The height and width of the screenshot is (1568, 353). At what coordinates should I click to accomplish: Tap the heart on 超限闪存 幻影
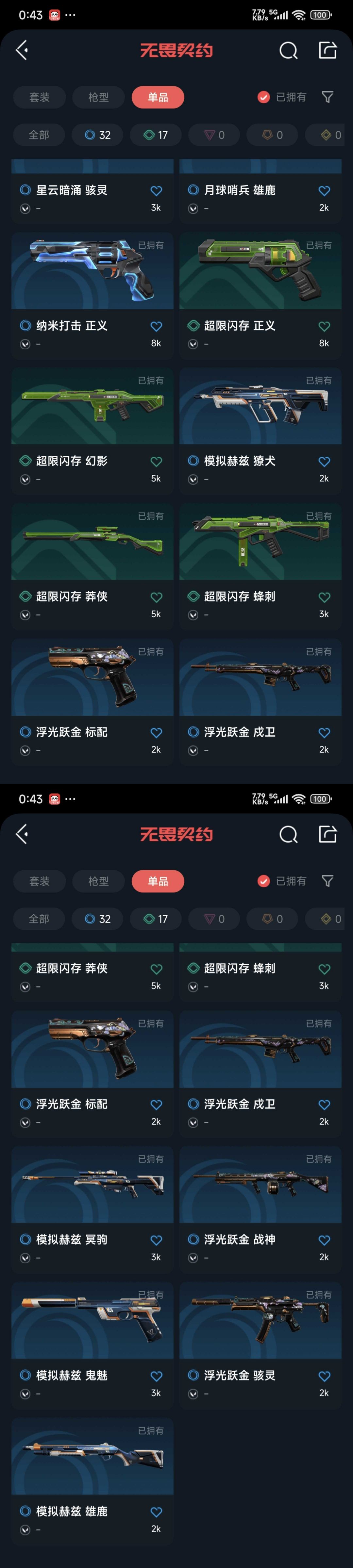click(157, 461)
